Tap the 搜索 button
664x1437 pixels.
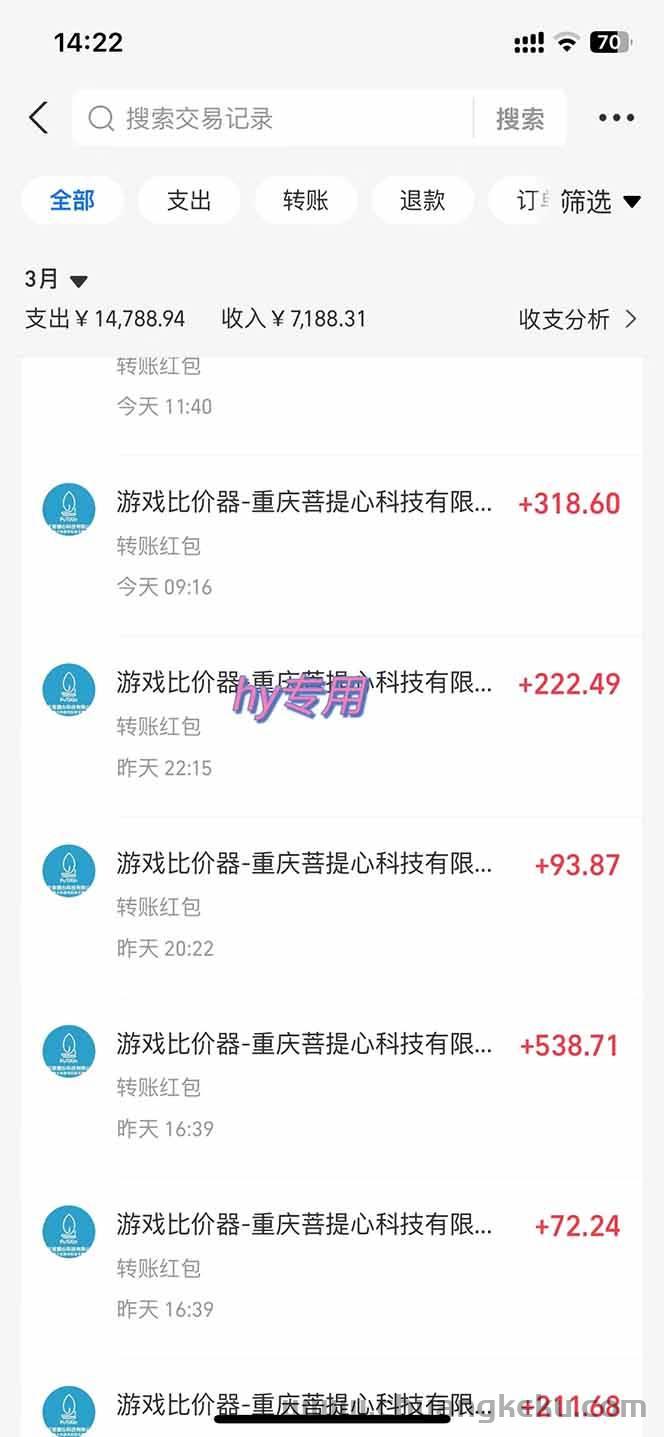[x=520, y=119]
